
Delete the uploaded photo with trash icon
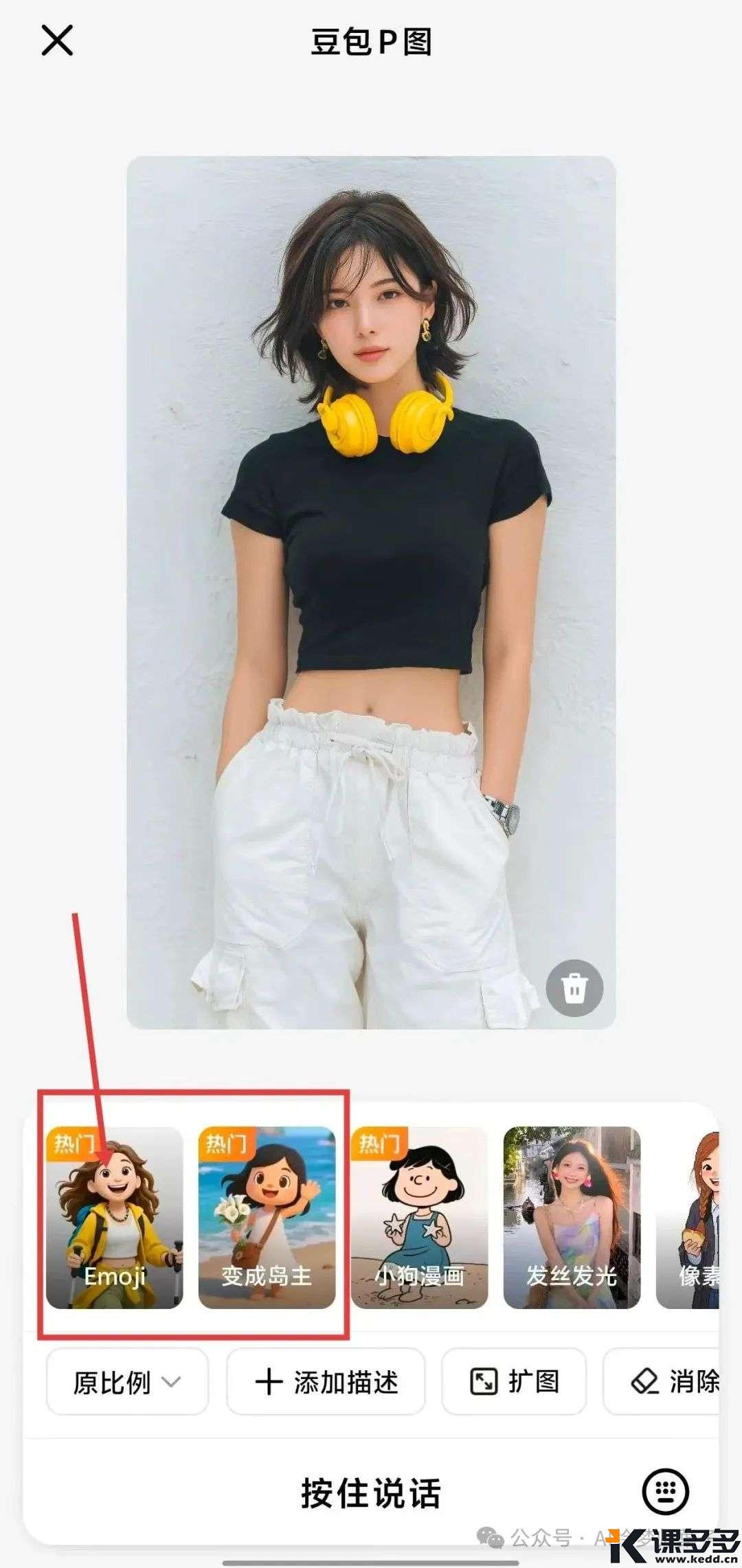click(x=574, y=988)
